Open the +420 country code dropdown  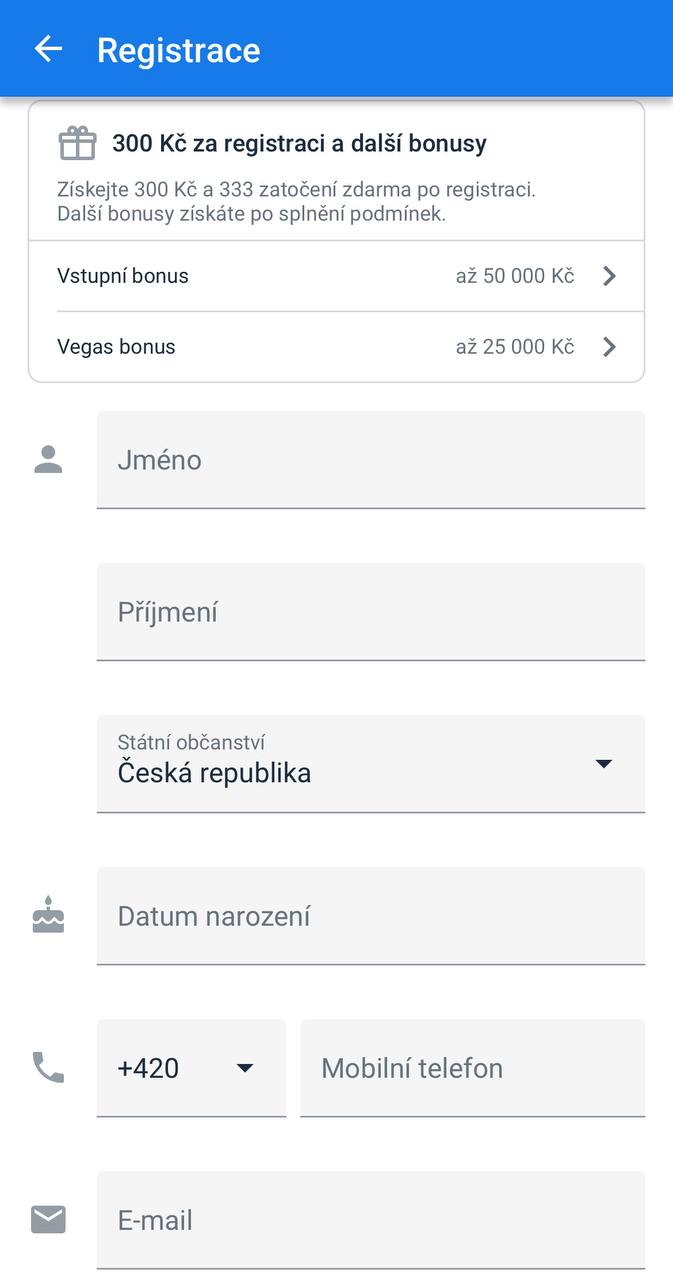tap(191, 1068)
